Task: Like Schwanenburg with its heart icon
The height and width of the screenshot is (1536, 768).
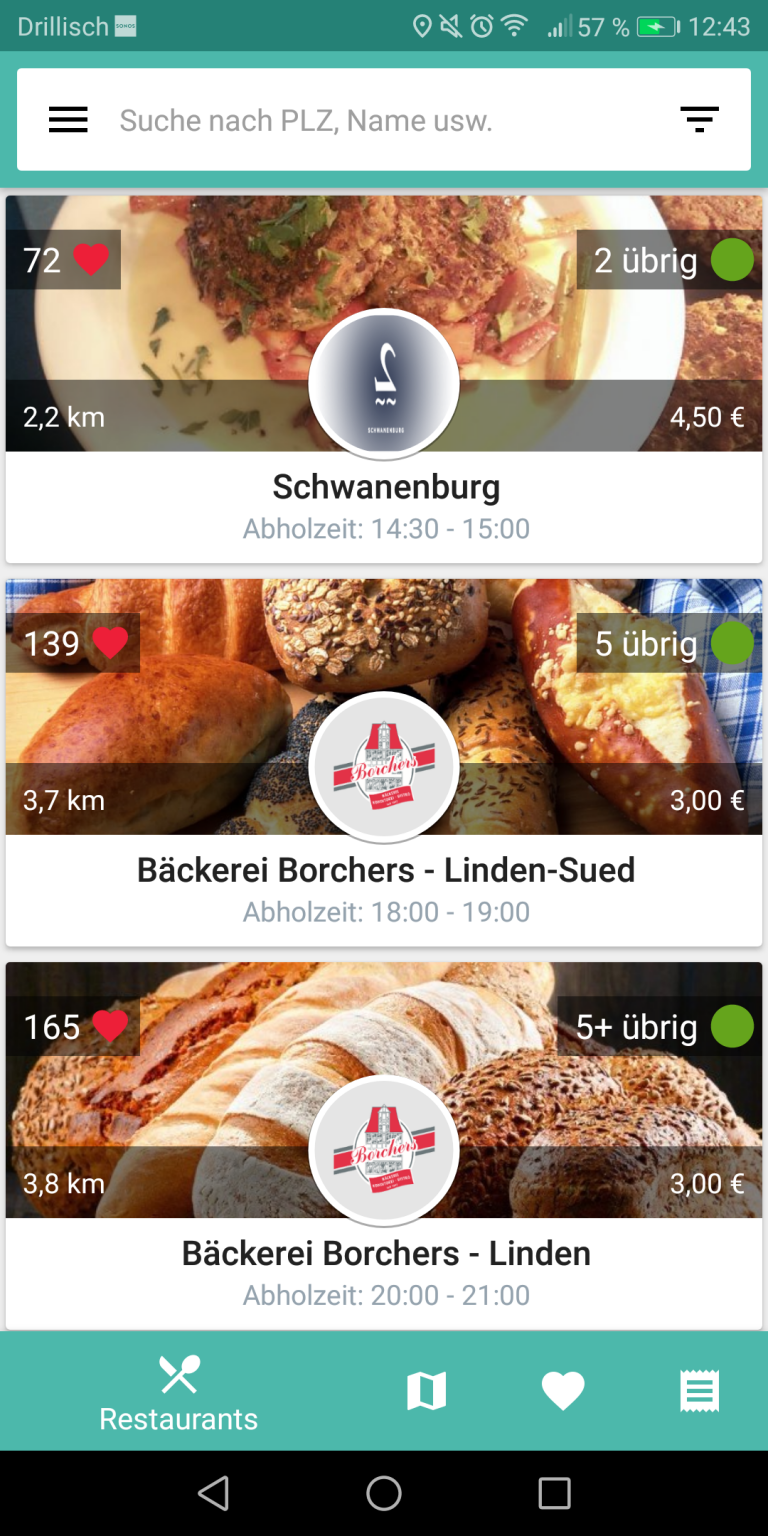Action: 91,260
